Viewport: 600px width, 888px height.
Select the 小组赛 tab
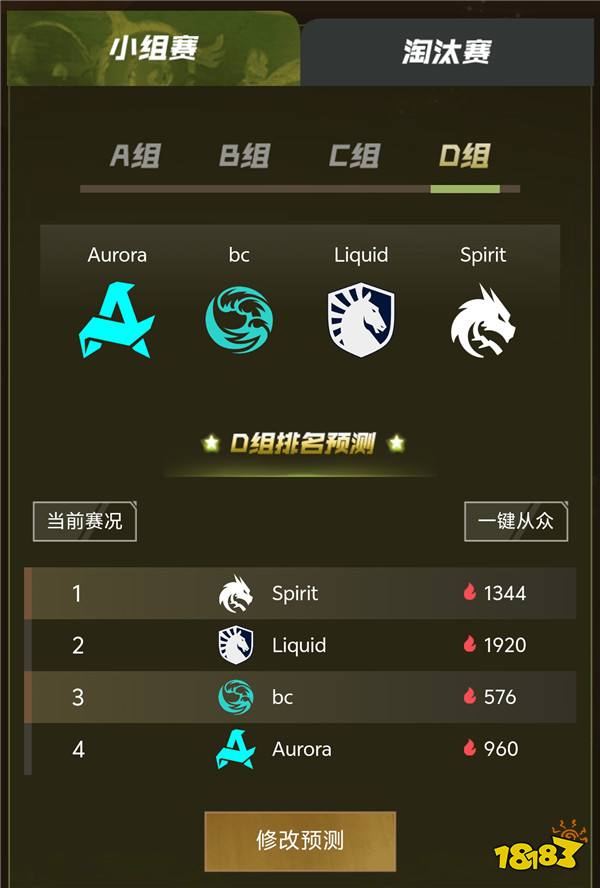pos(153,47)
